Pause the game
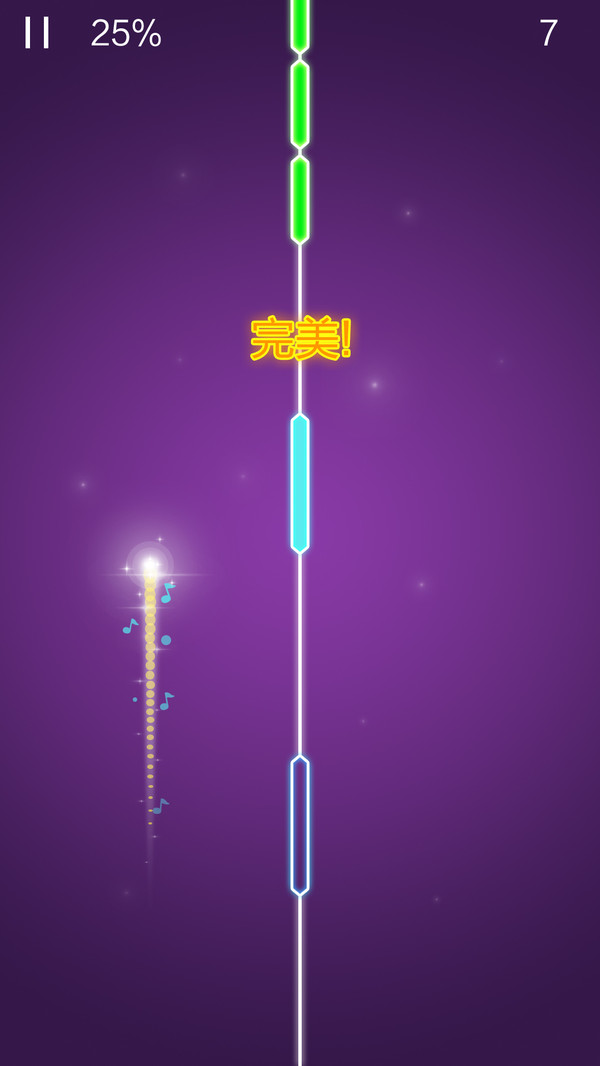600x1066 pixels. (37, 33)
